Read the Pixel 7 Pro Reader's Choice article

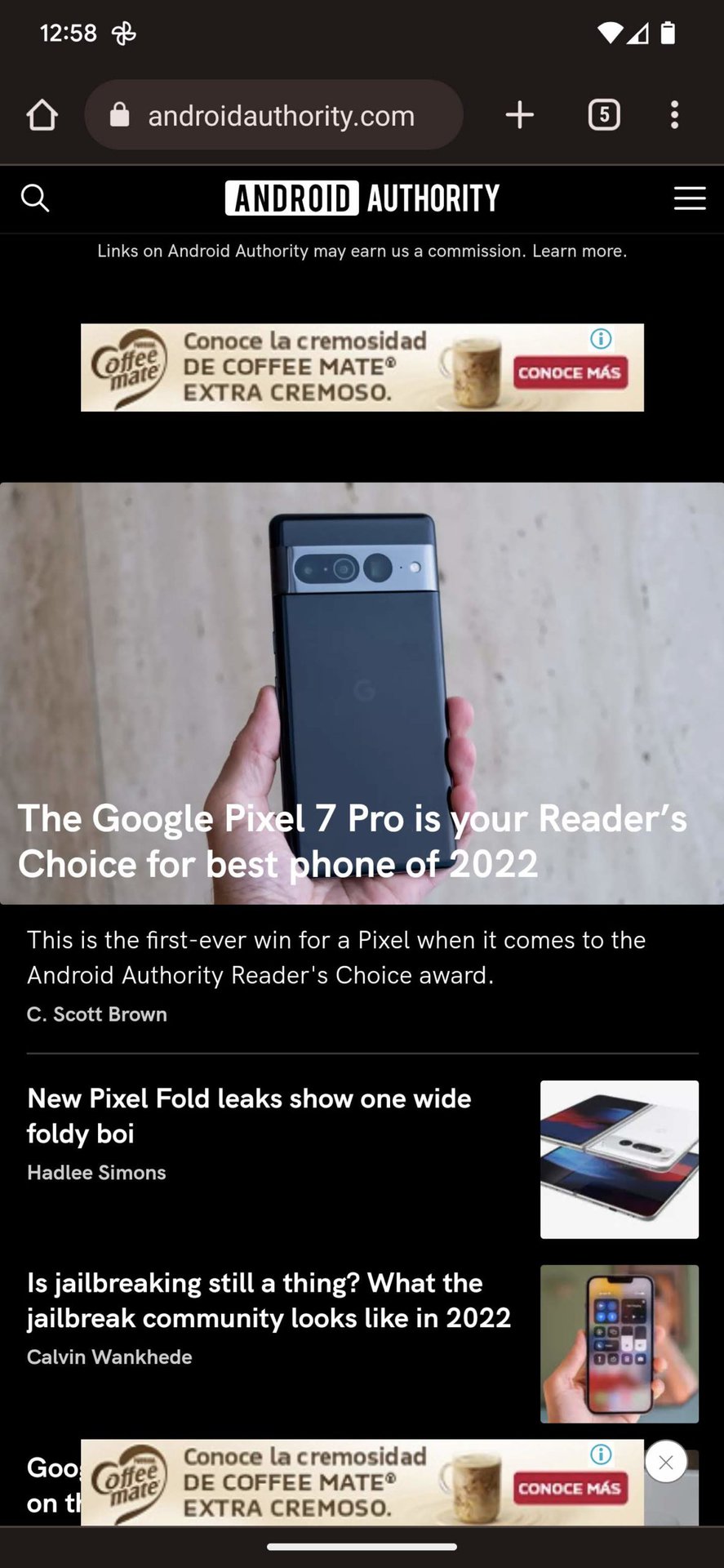[352, 841]
